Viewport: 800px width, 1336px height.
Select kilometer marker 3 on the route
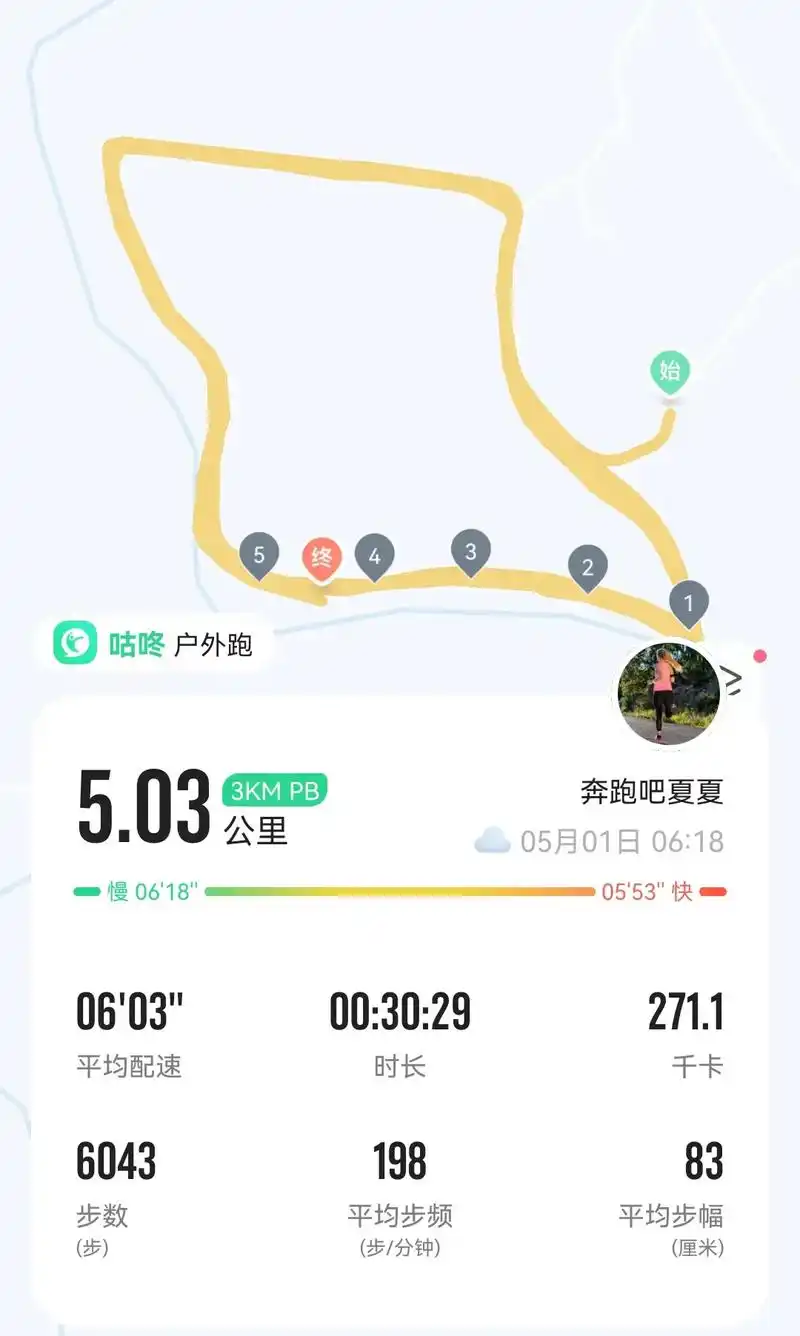[469, 549]
